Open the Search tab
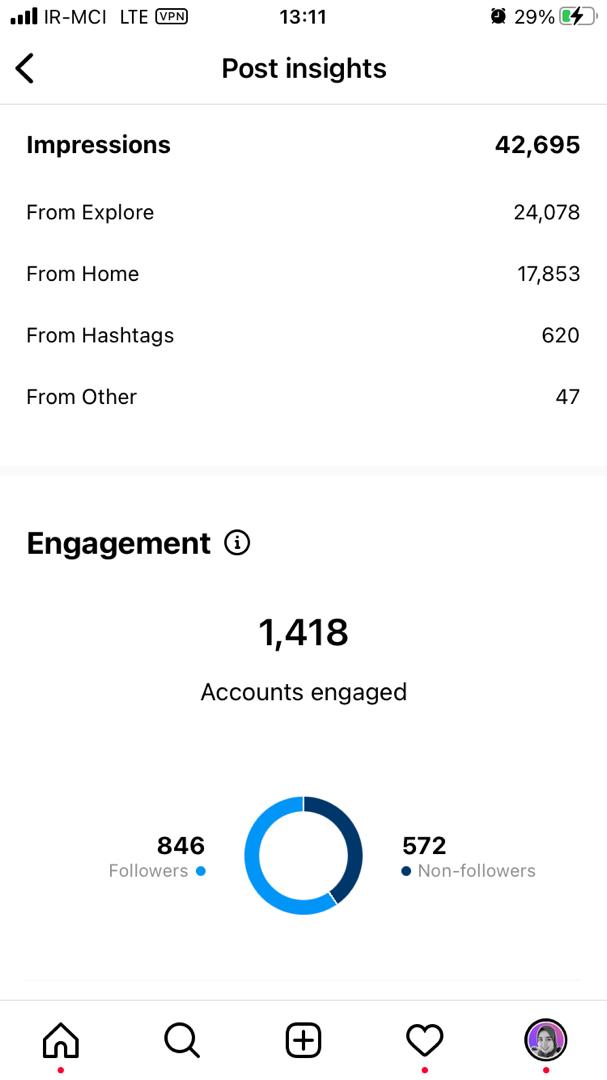Image resolution: width=607 pixels, height=1080 pixels. pyautogui.click(x=182, y=1039)
